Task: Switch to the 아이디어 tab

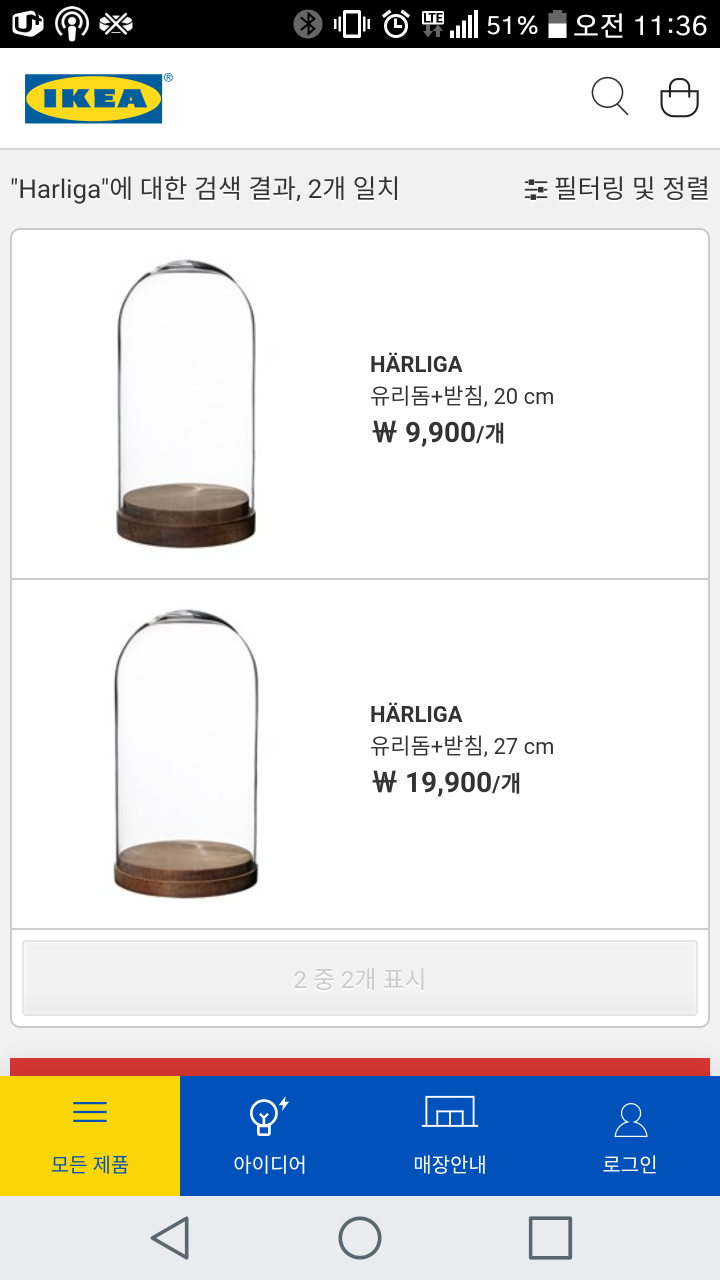Action: [x=269, y=1136]
